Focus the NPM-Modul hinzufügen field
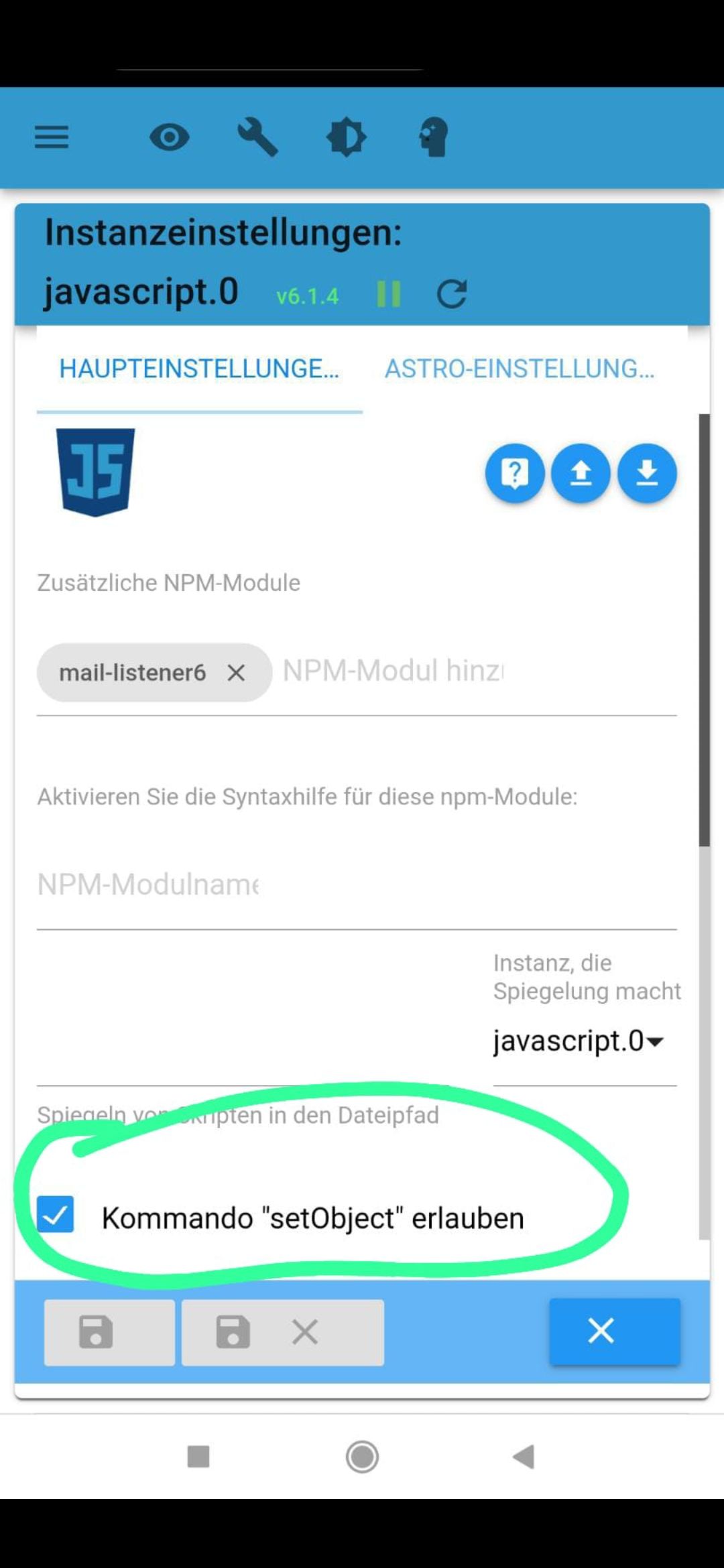724x1568 pixels. pyautogui.click(x=469, y=671)
